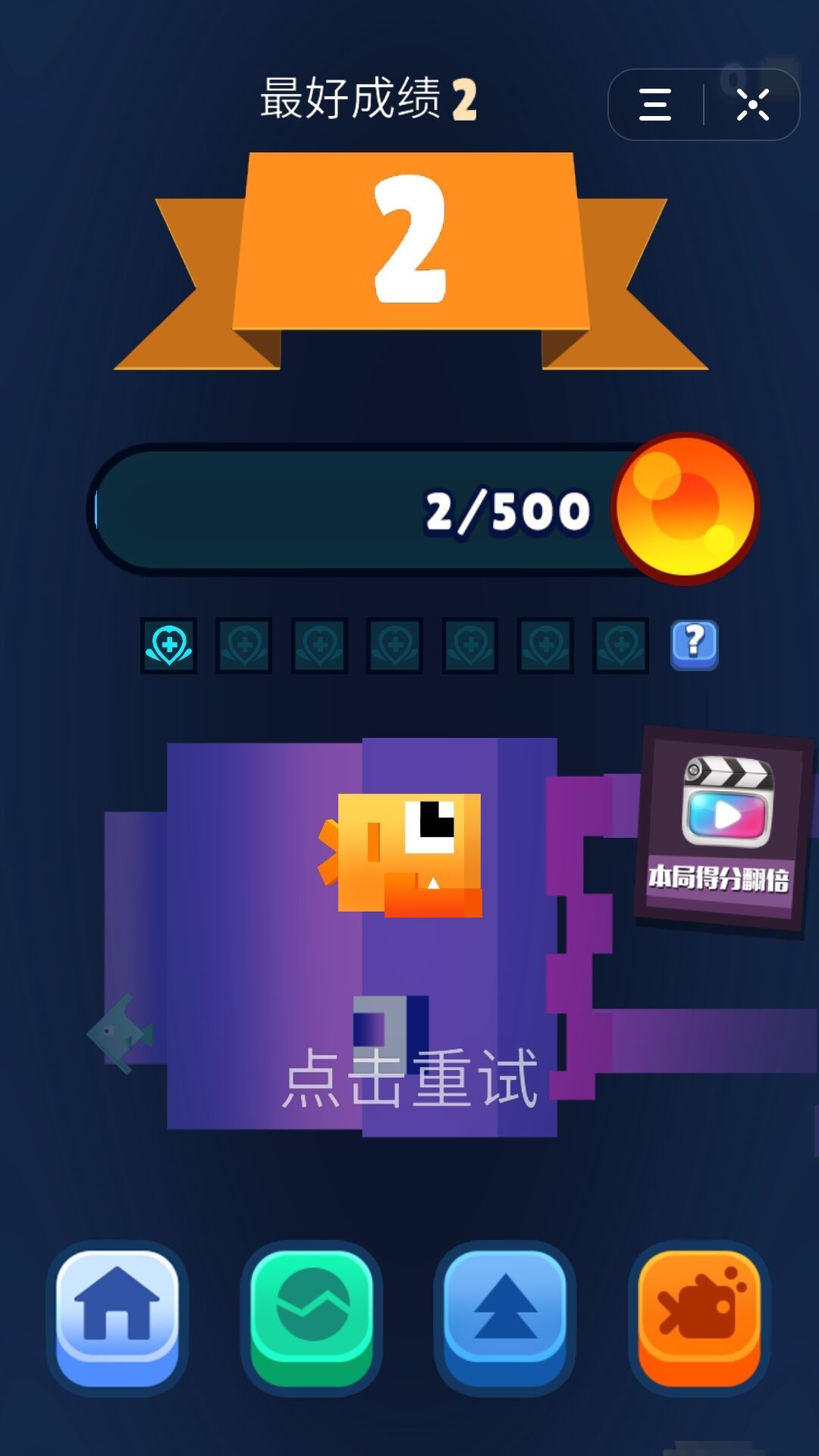Watch video to double this round's score
The width and height of the screenshot is (819, 1456).
[x=722, y=828]
